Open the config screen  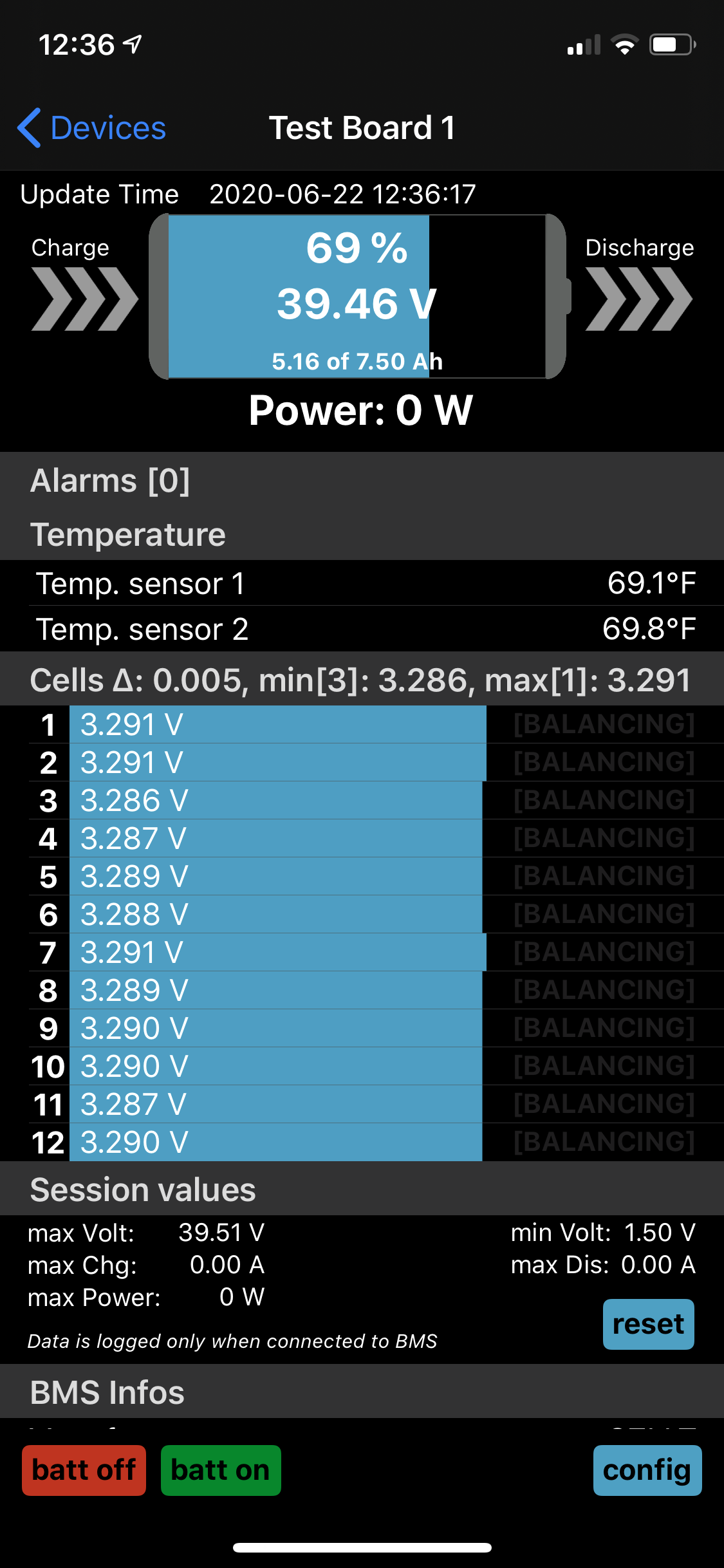coord(647,1470)
